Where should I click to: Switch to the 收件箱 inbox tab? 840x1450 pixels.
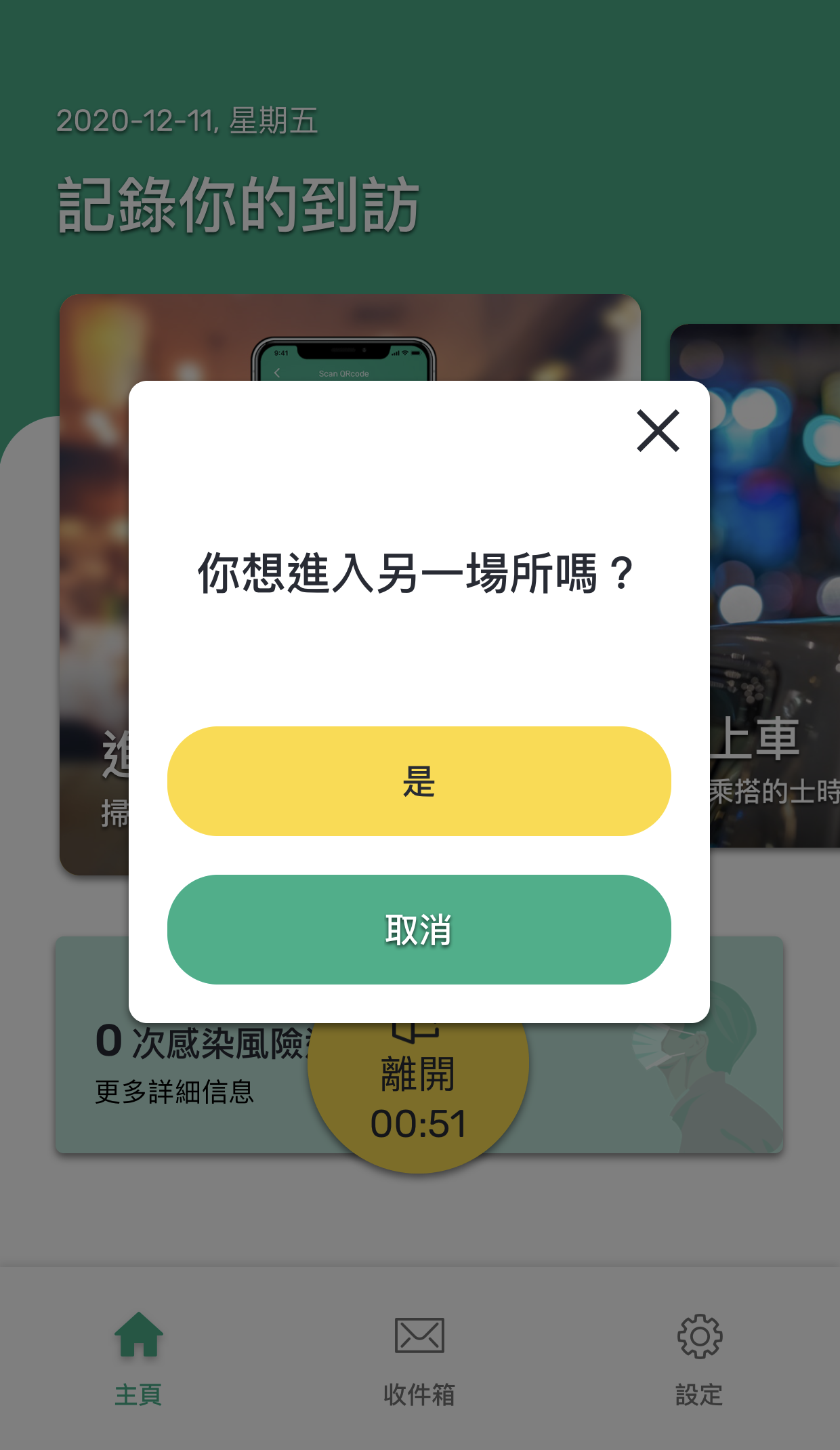pyautogui.click(x=419, y=1359)
